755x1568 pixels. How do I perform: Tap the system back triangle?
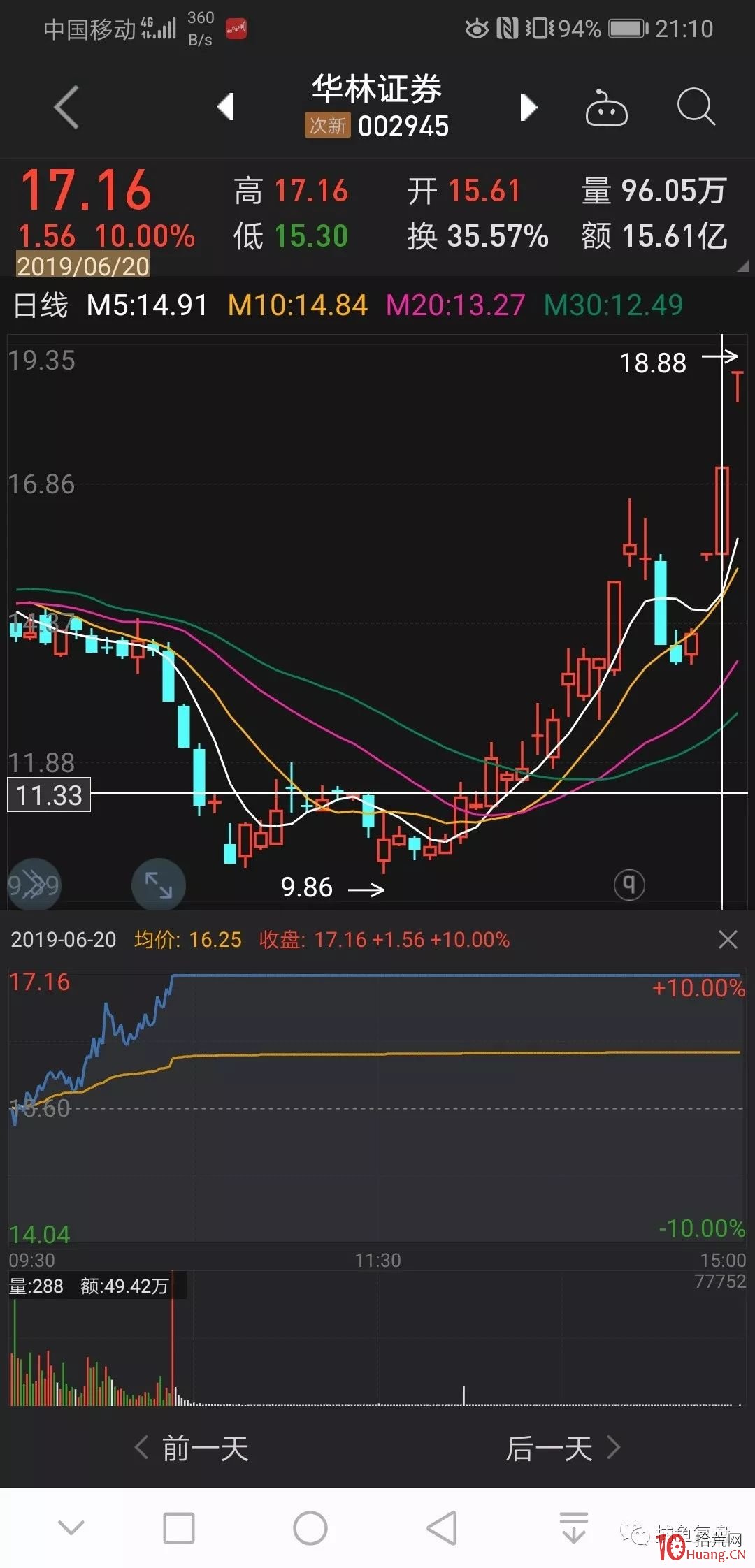(x=443, y=1528)
